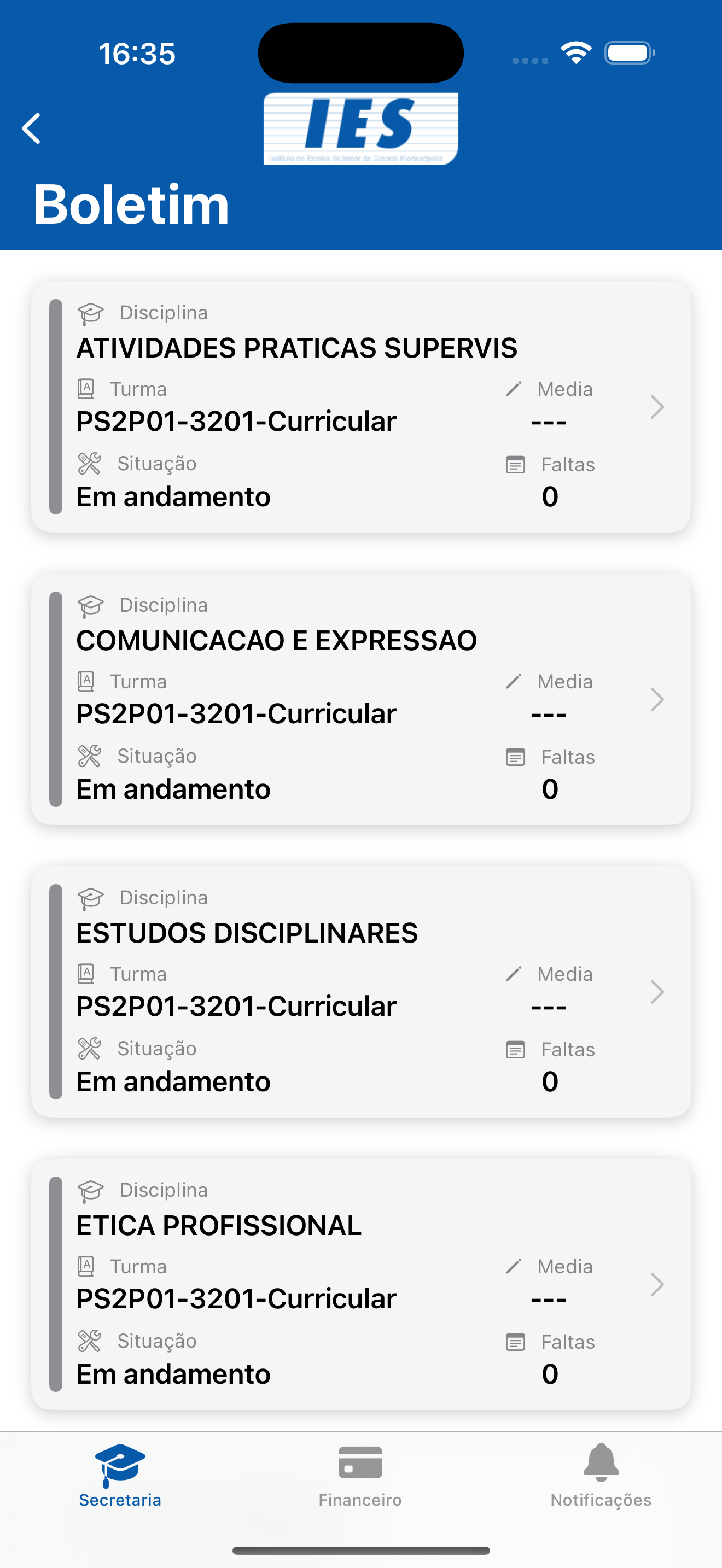Viewport: 722px width, 1568px height.
Task: Switch to the Financeiro tab
Action: click(x=360, y=1475)
